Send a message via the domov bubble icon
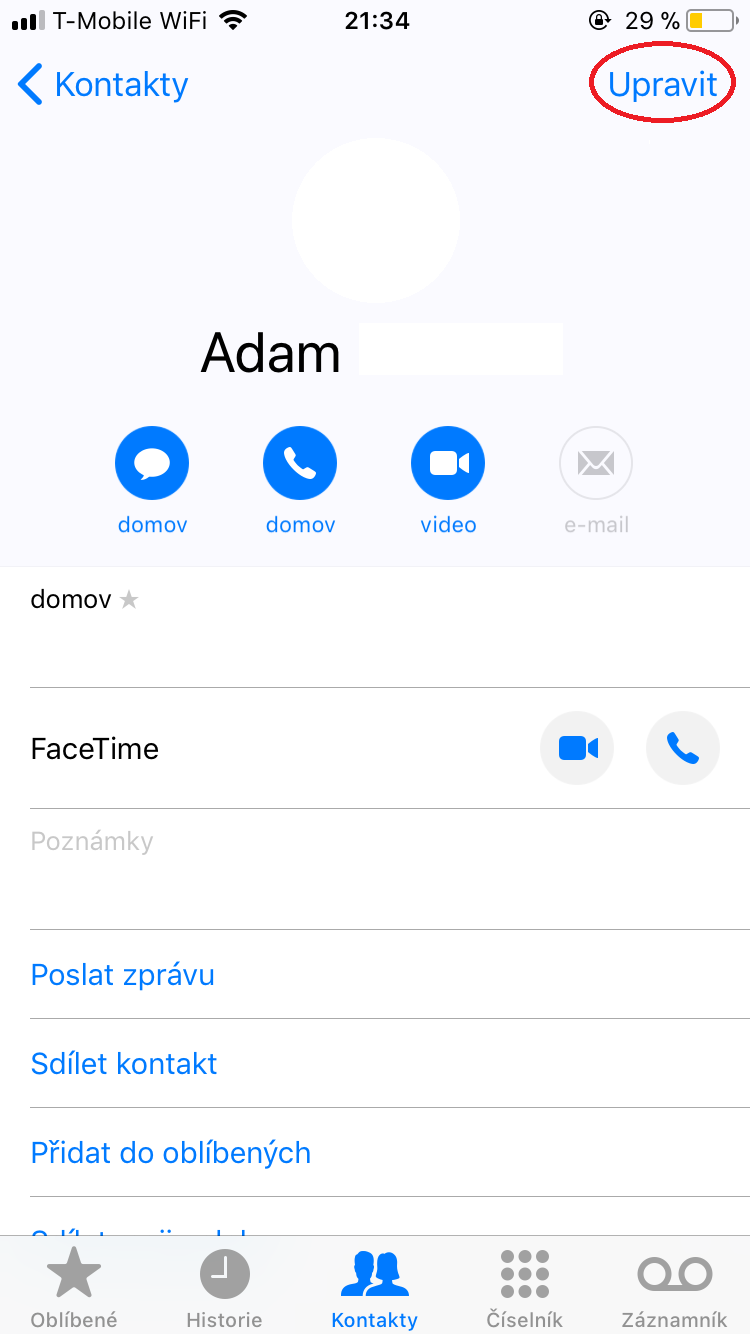Viewport: 750px width, 1334px height. coord(152,464)
